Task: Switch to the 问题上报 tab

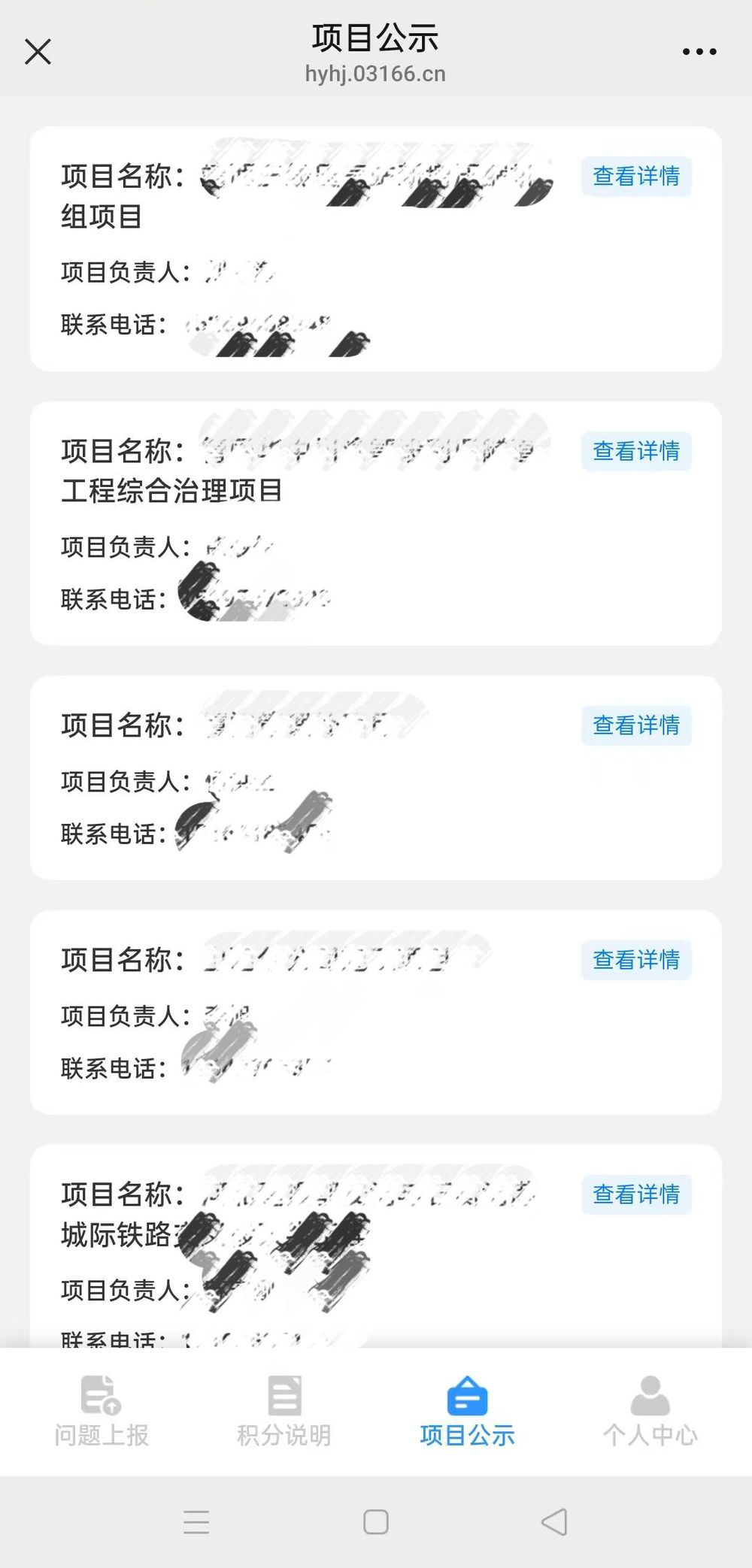Action: [x=102, y=1412]
